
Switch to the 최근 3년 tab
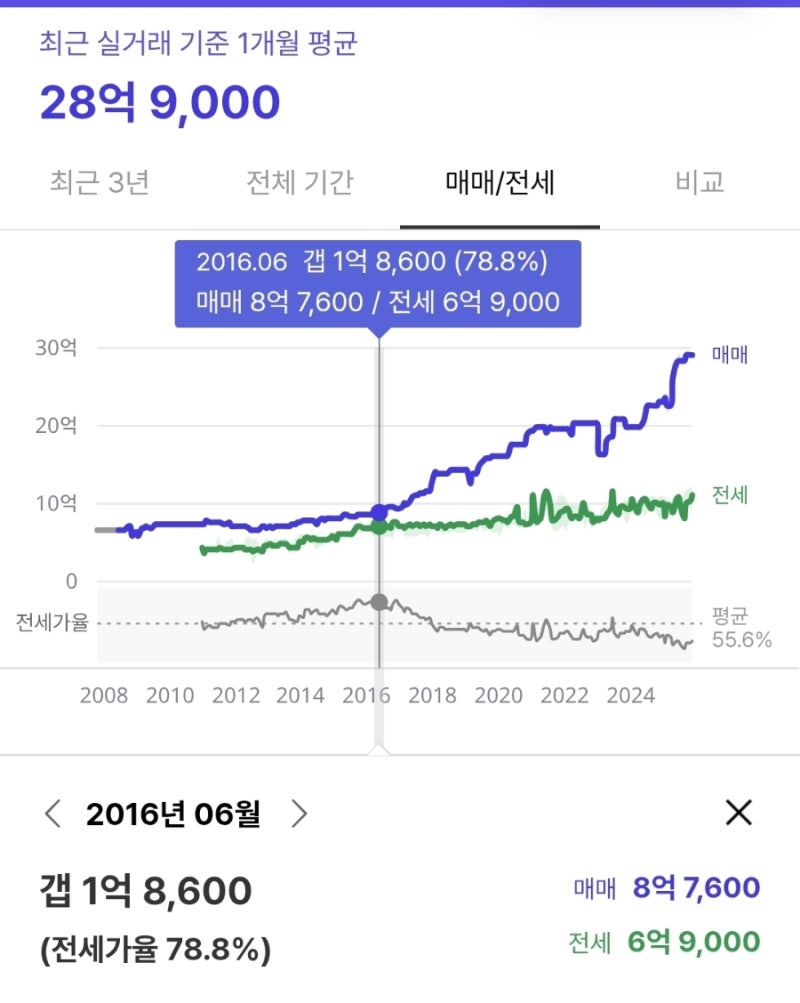tap(100, 183)
